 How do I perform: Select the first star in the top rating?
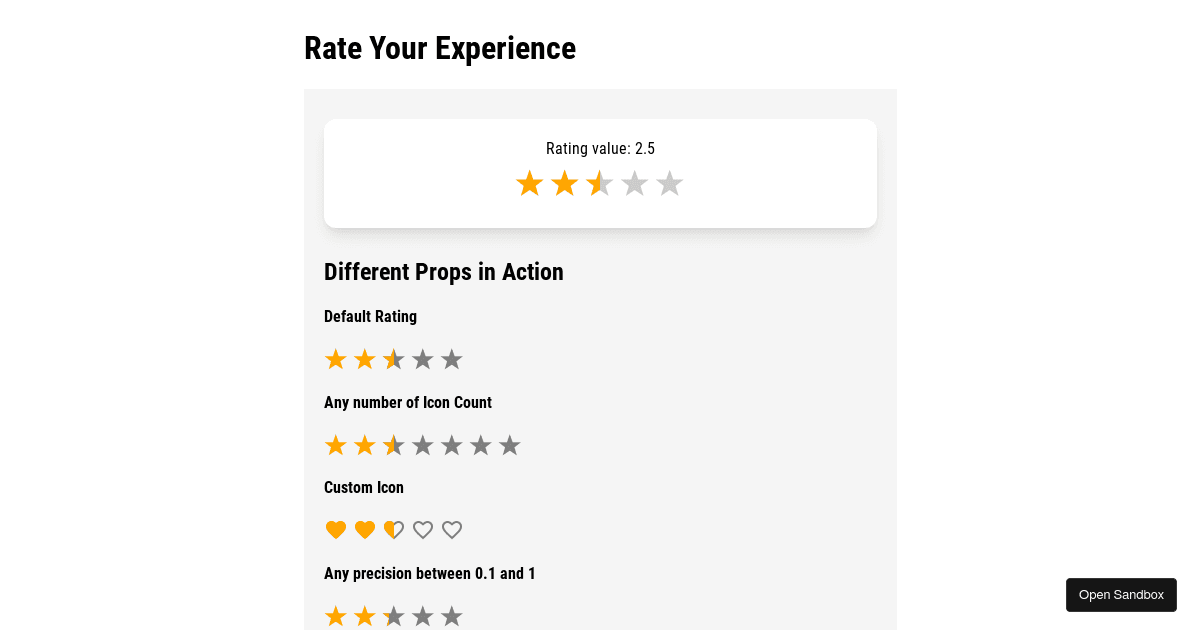pyautogui.click(x=529, y=184)
